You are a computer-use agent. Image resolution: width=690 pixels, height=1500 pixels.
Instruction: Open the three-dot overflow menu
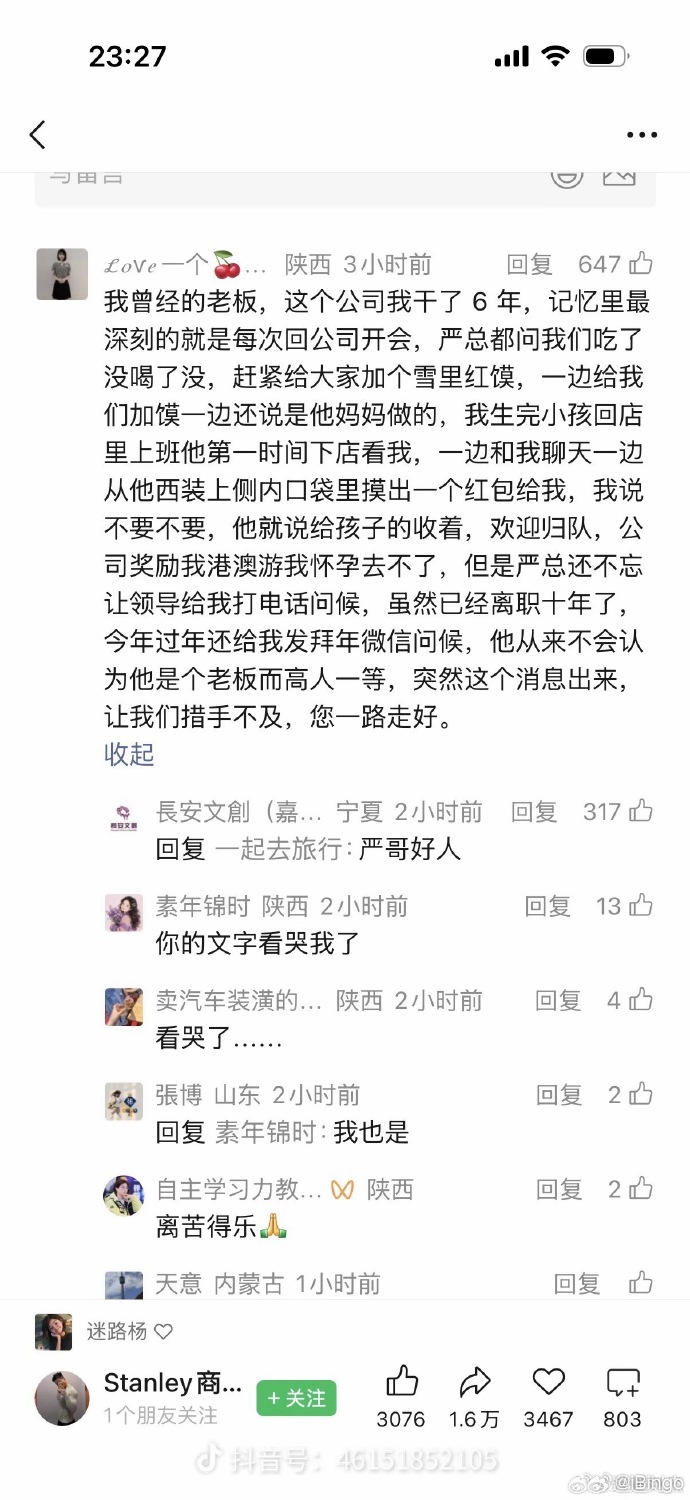pos(642,135)
